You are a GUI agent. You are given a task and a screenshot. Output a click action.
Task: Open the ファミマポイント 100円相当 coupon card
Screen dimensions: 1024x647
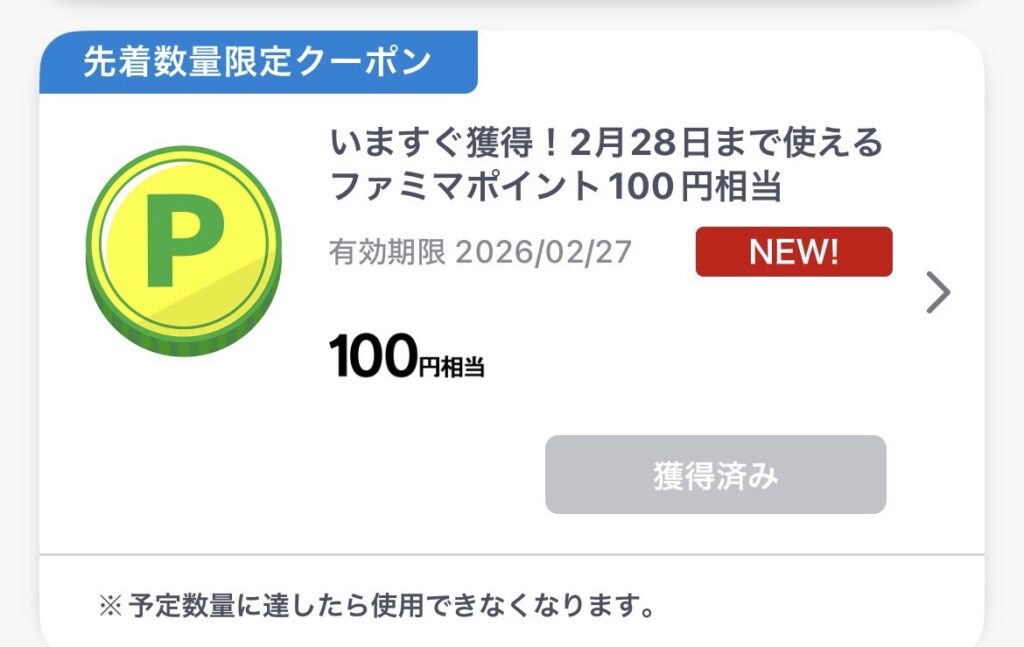[606, 166]
